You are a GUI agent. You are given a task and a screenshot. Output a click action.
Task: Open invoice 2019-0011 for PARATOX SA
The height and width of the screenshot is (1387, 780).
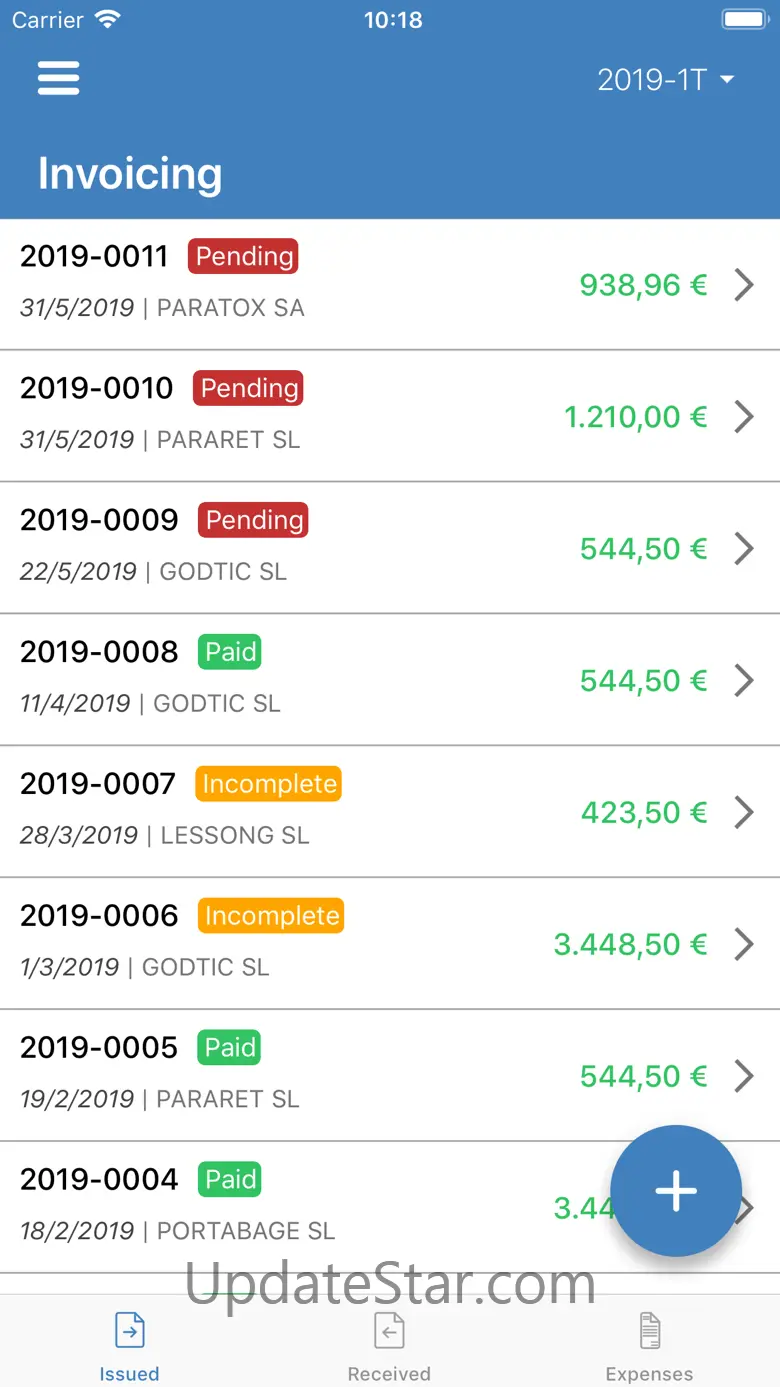pyautogui.click(x=389, y=284)
